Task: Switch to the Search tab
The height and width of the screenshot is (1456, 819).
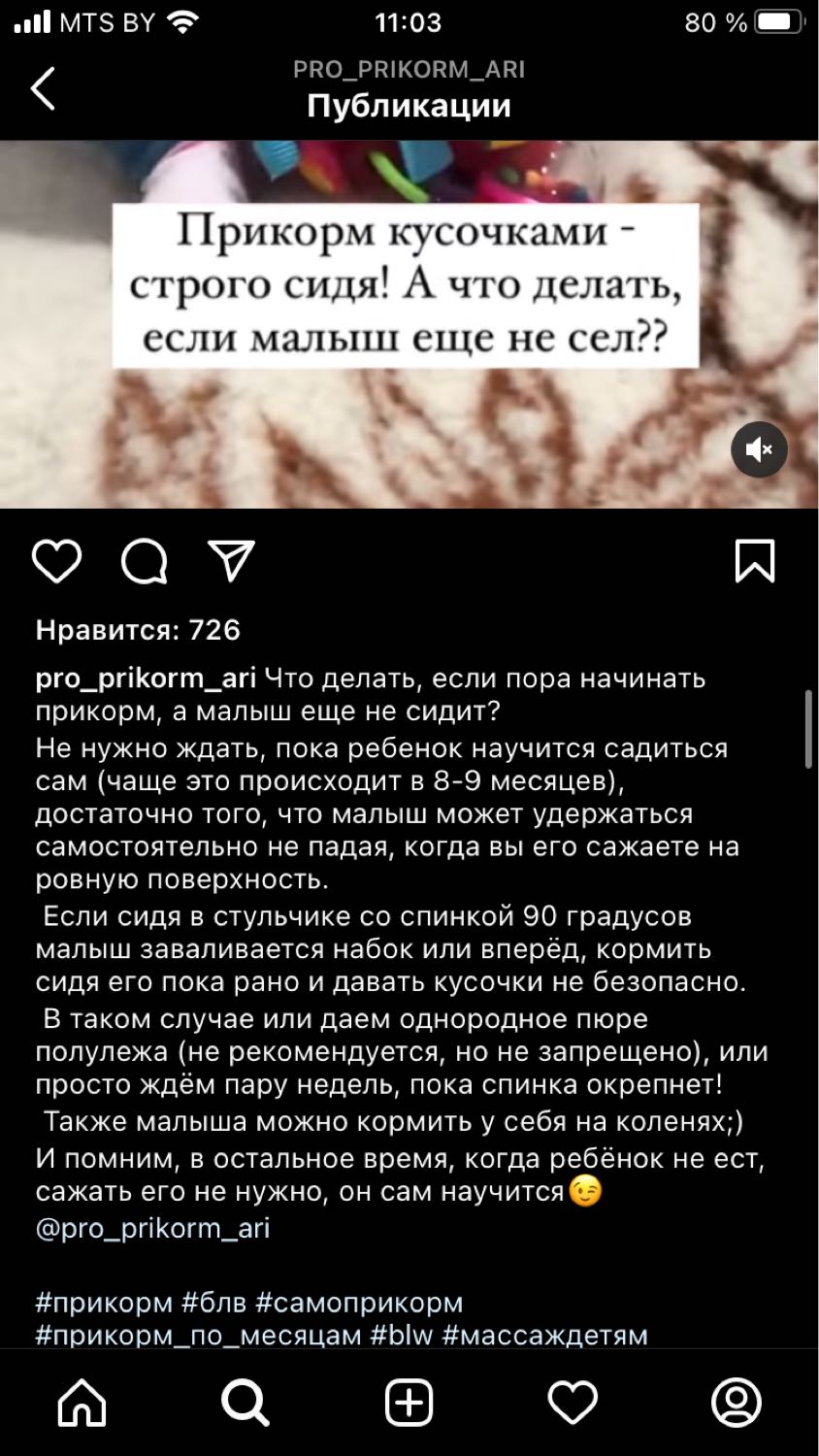Action: (x=246, y=1403)
